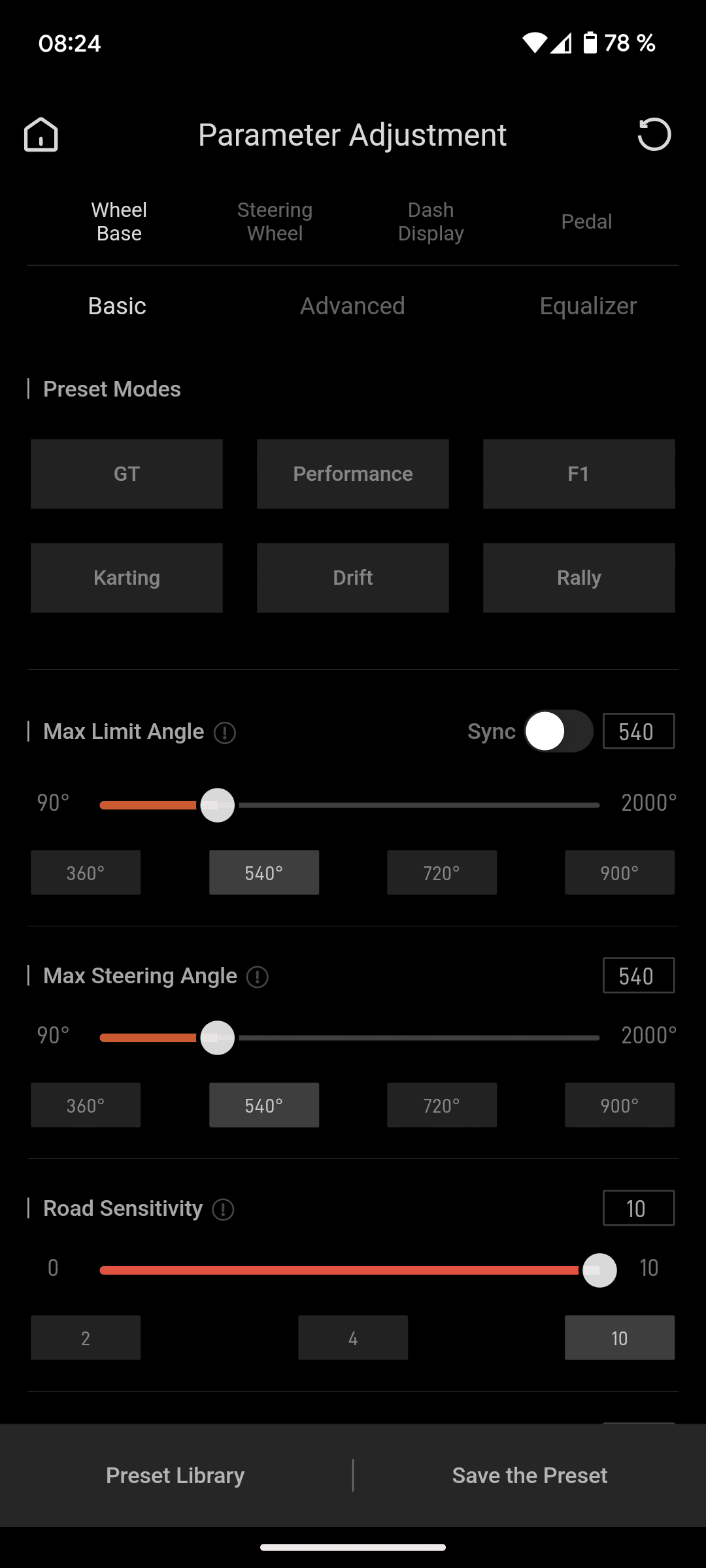Screen dimensions: 706x1568
Task: Toggle the Sync switch
Action: [x=558, y=731]
